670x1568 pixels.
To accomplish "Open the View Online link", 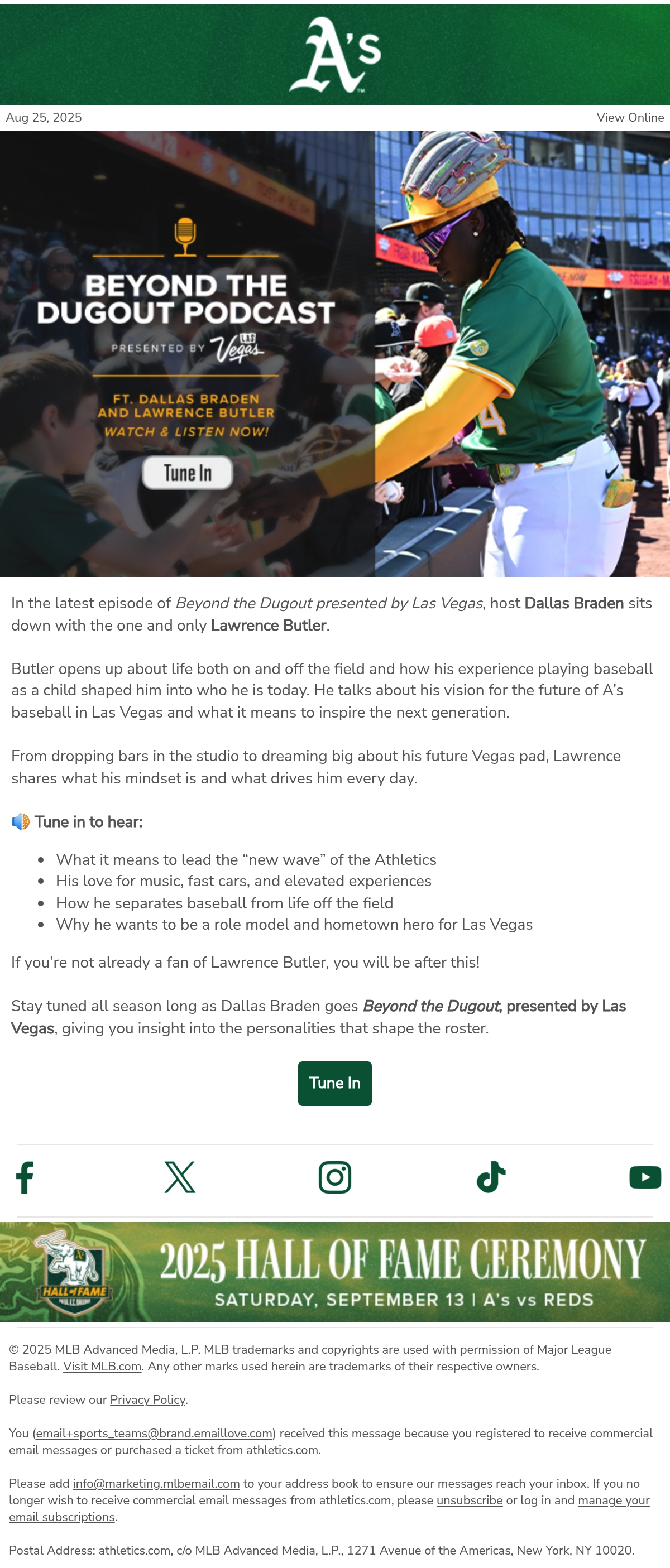I will click(x=630, y=118).
